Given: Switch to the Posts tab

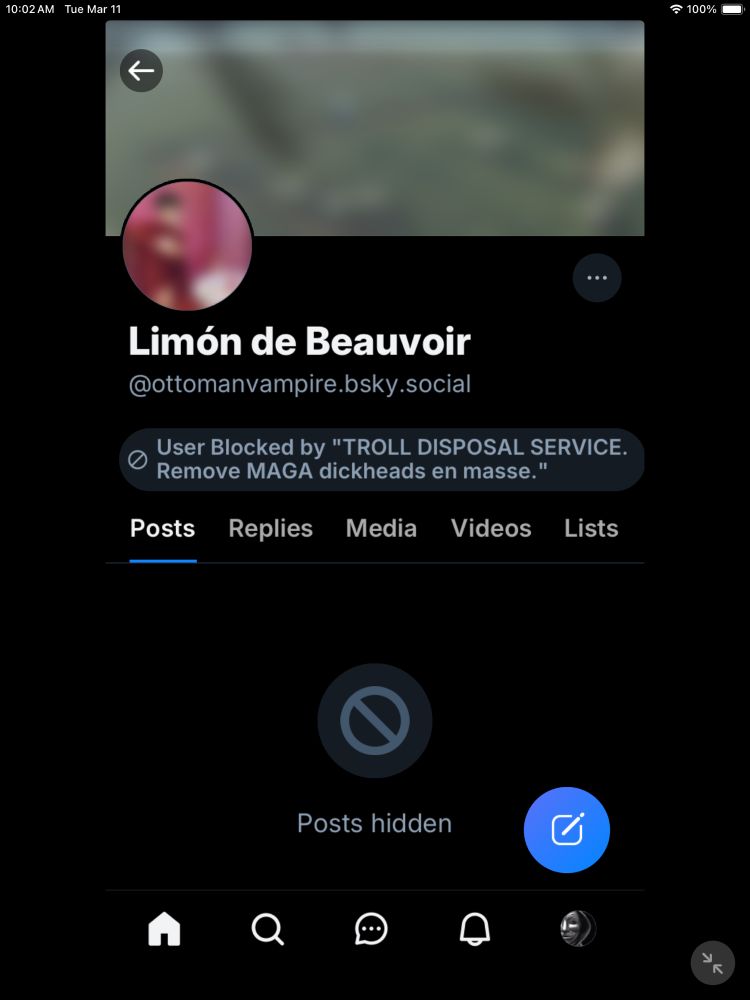Looking at the screenshot, I should [x=162, y=528].
